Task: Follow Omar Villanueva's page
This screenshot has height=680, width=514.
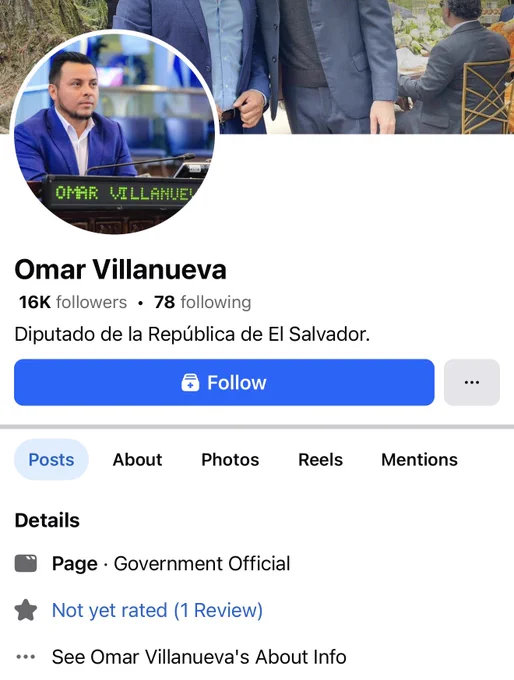Action: (x=224, y=382)
